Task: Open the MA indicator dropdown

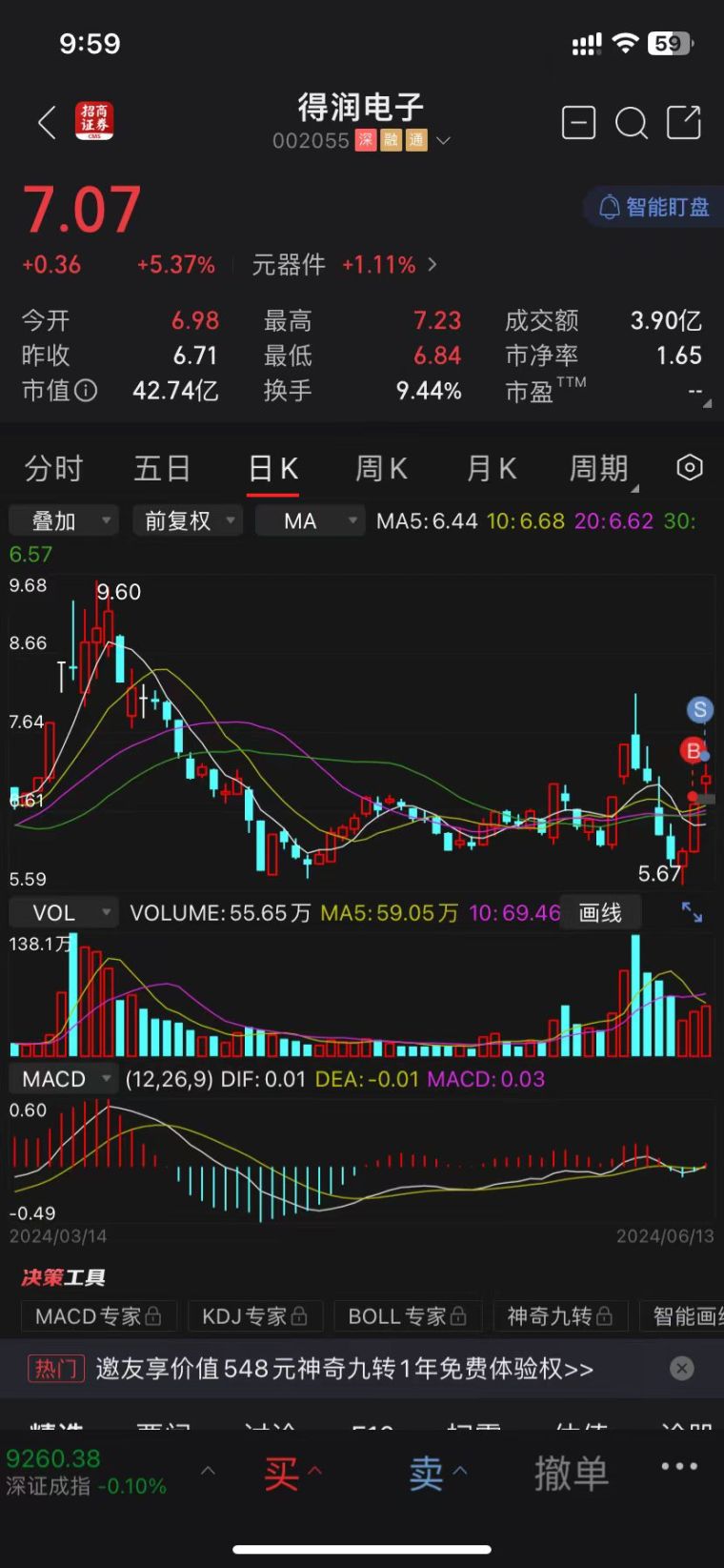Action: click(310, 520)
